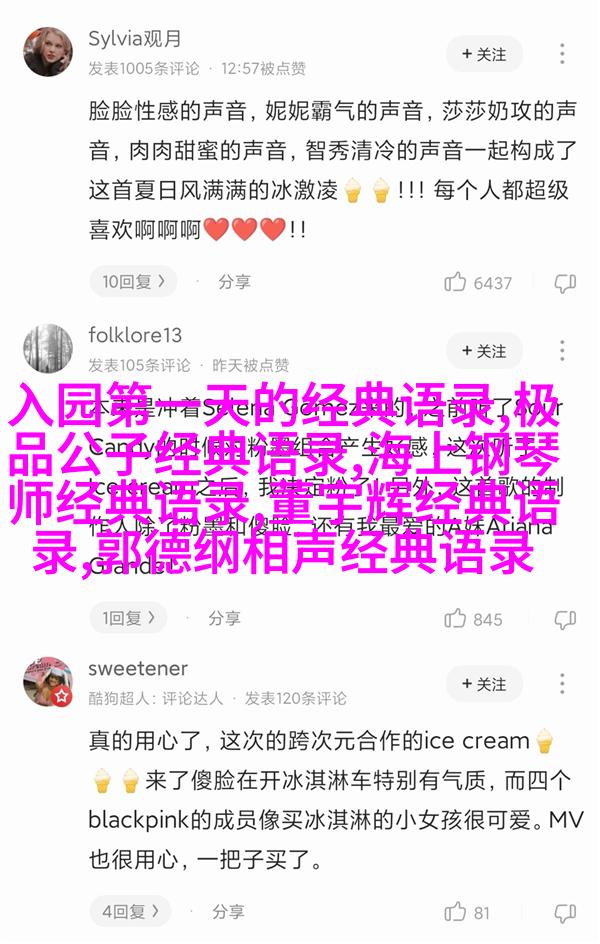Follow user Sylvia观月

(x=484, y=53)
